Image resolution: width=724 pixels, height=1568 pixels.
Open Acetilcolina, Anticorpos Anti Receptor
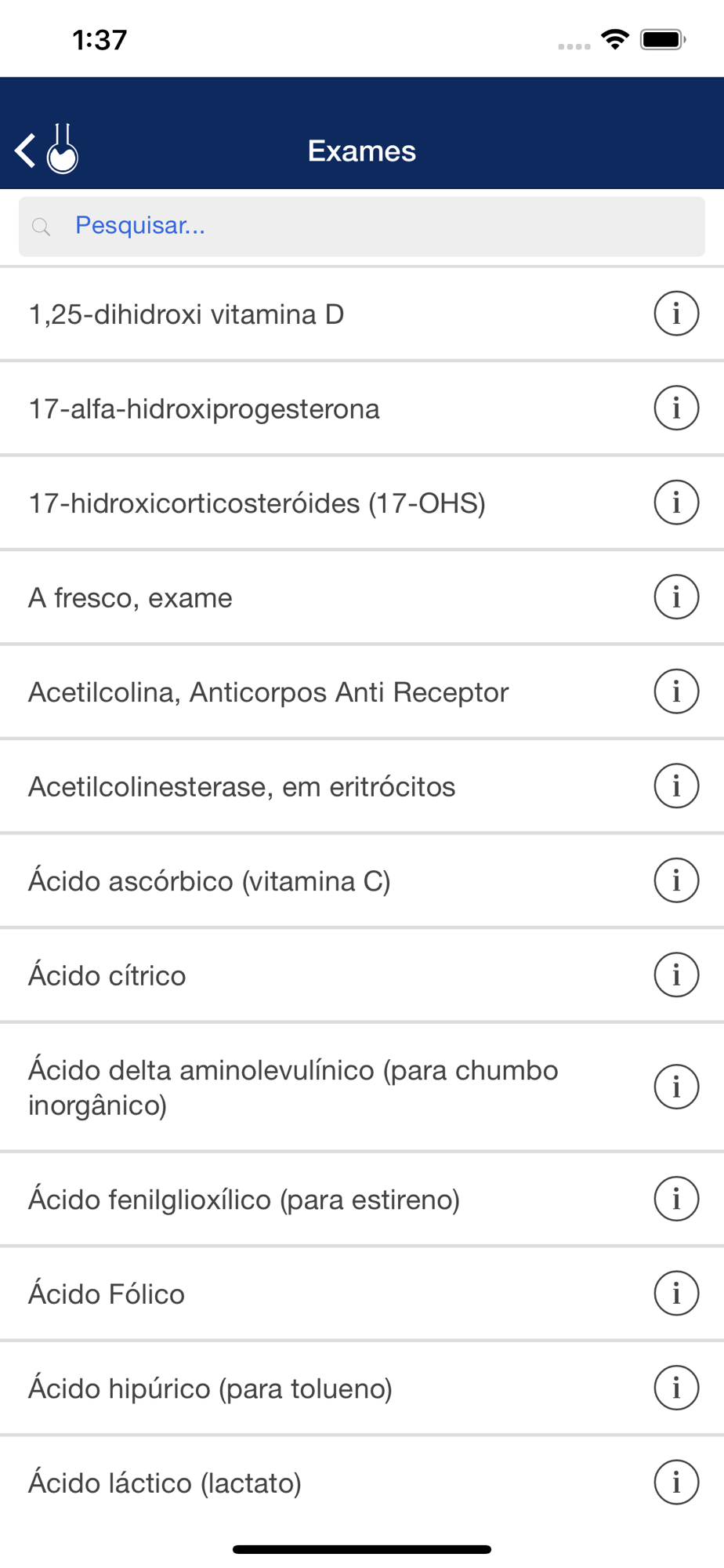pyautogui.click(x=362, y=692)
